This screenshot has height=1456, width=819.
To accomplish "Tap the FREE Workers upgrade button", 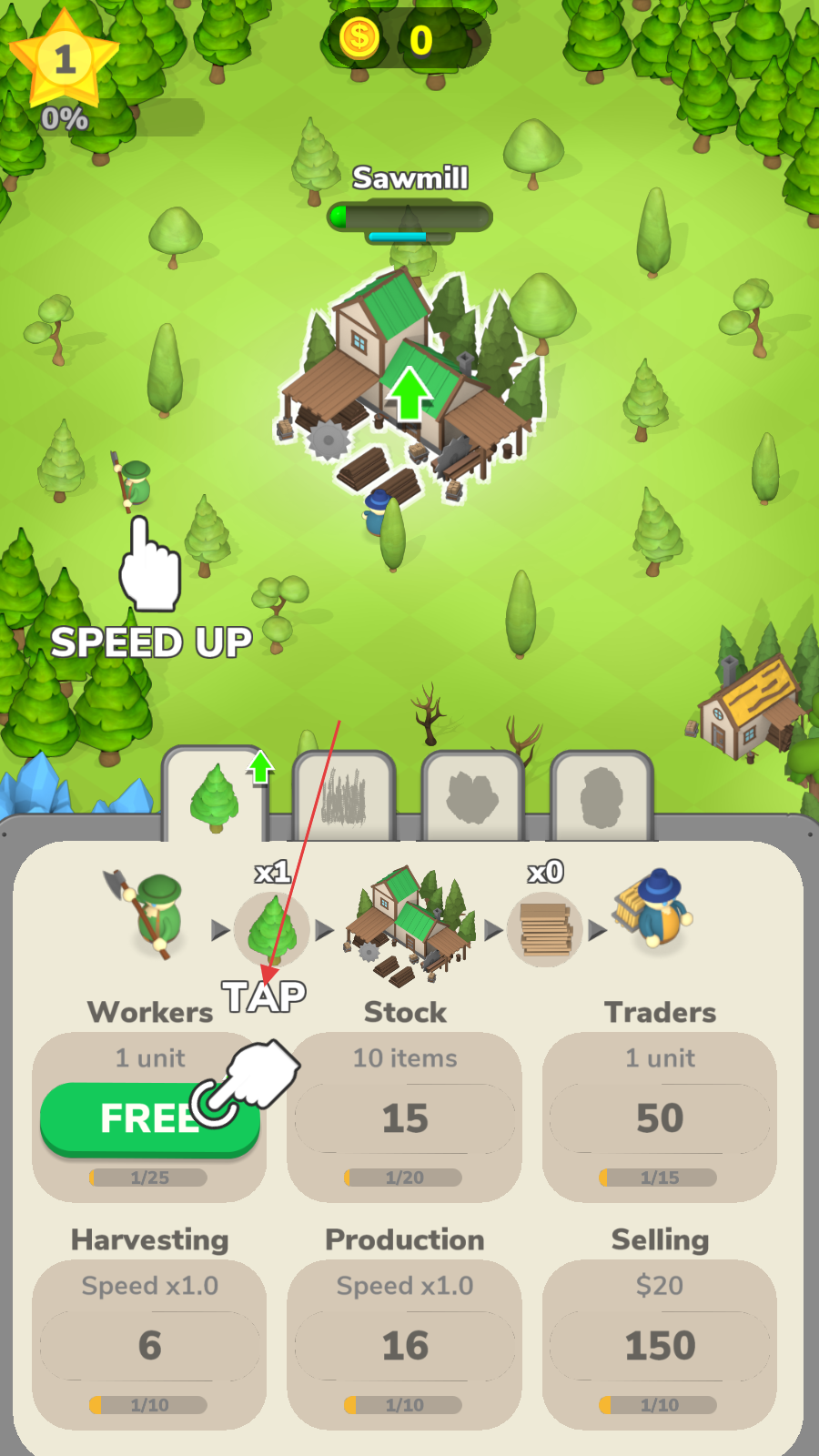I will point(149,1118).
